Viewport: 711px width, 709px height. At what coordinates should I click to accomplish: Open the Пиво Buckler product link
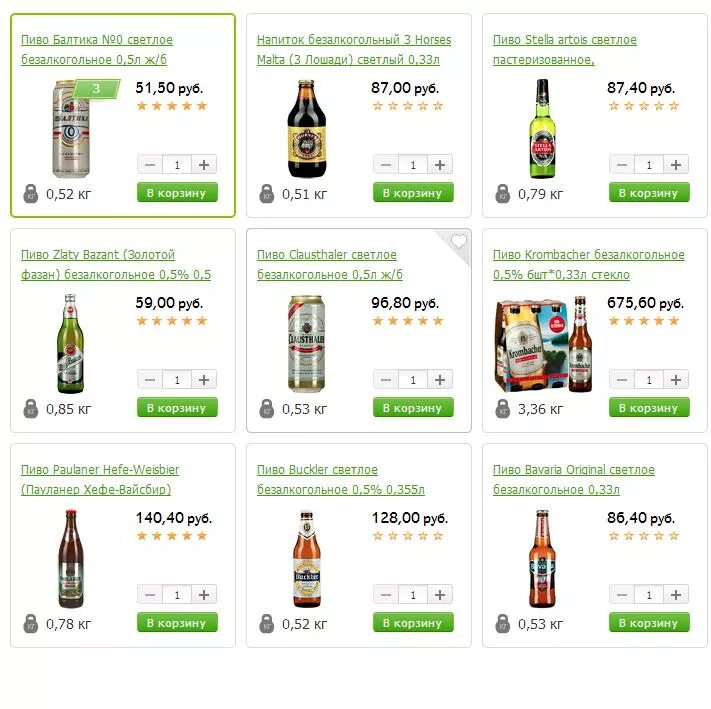(x=341, y=479)
